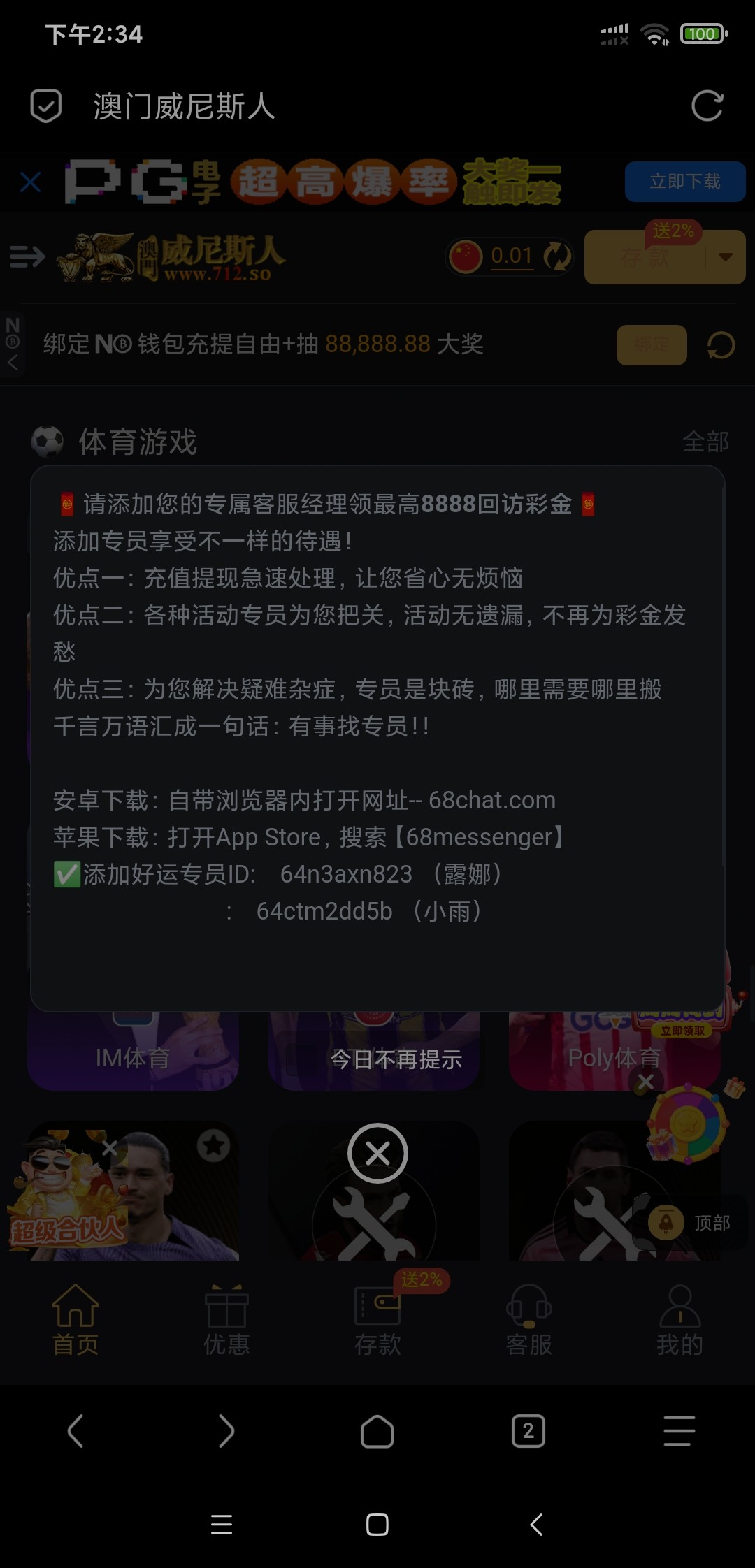Open 存款 tab in bottom navigation
This screenshot has width=755, height=1568.
[x=377, y=1321]
